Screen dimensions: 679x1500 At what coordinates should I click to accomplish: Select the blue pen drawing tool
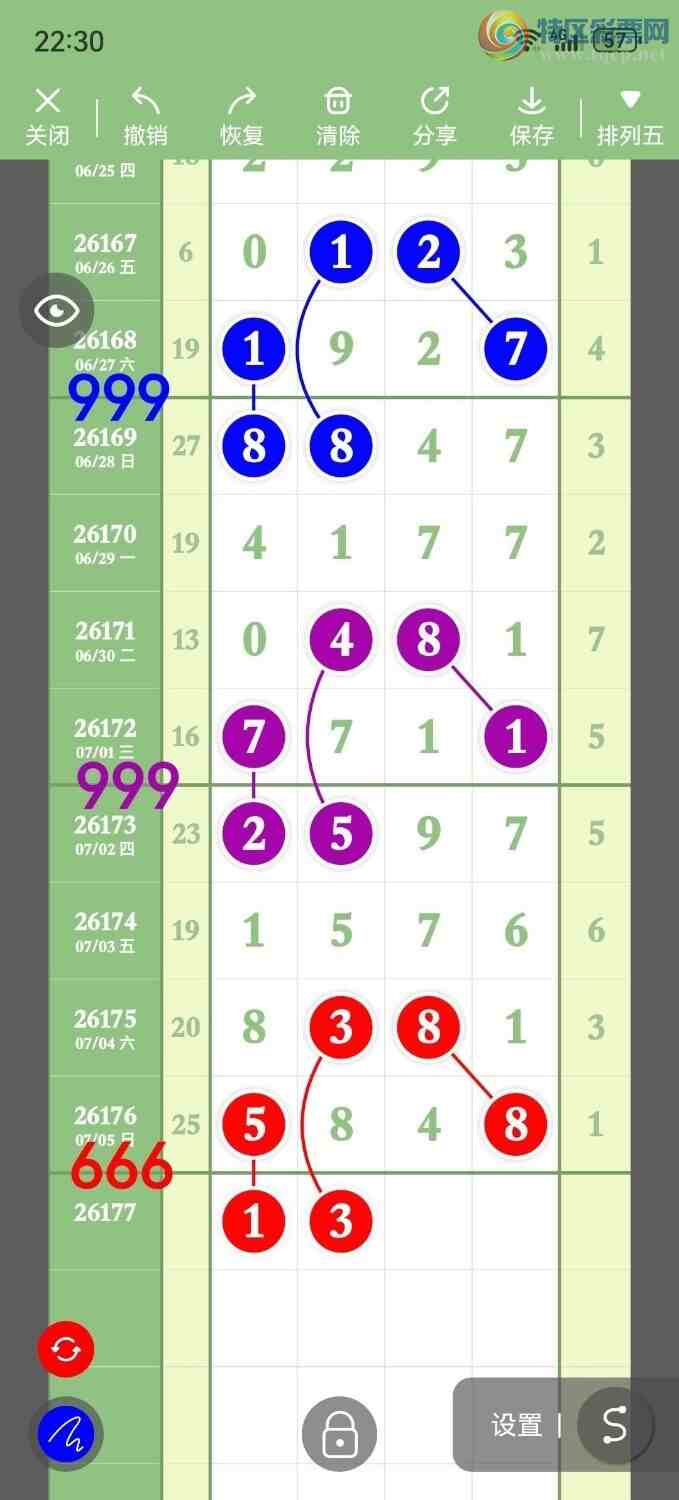pos(66,1435)
